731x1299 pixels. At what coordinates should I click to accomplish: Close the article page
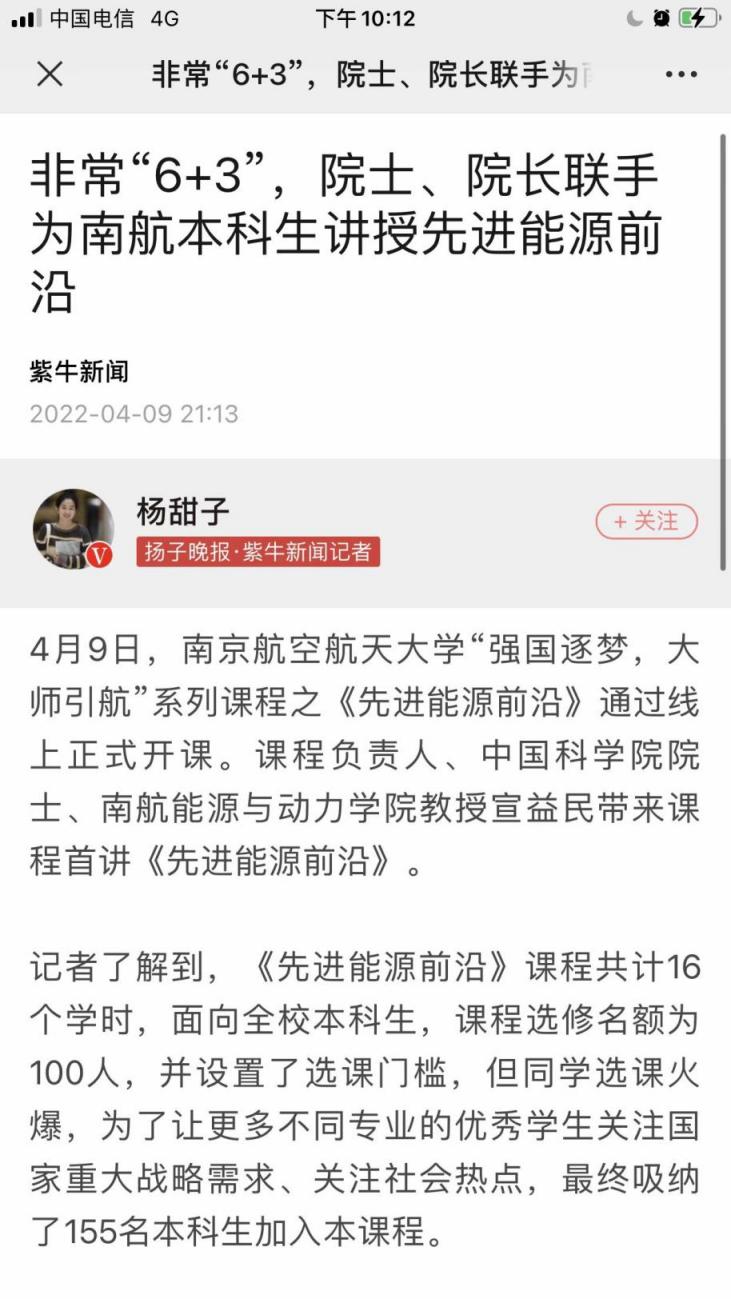tap(49, 74)
